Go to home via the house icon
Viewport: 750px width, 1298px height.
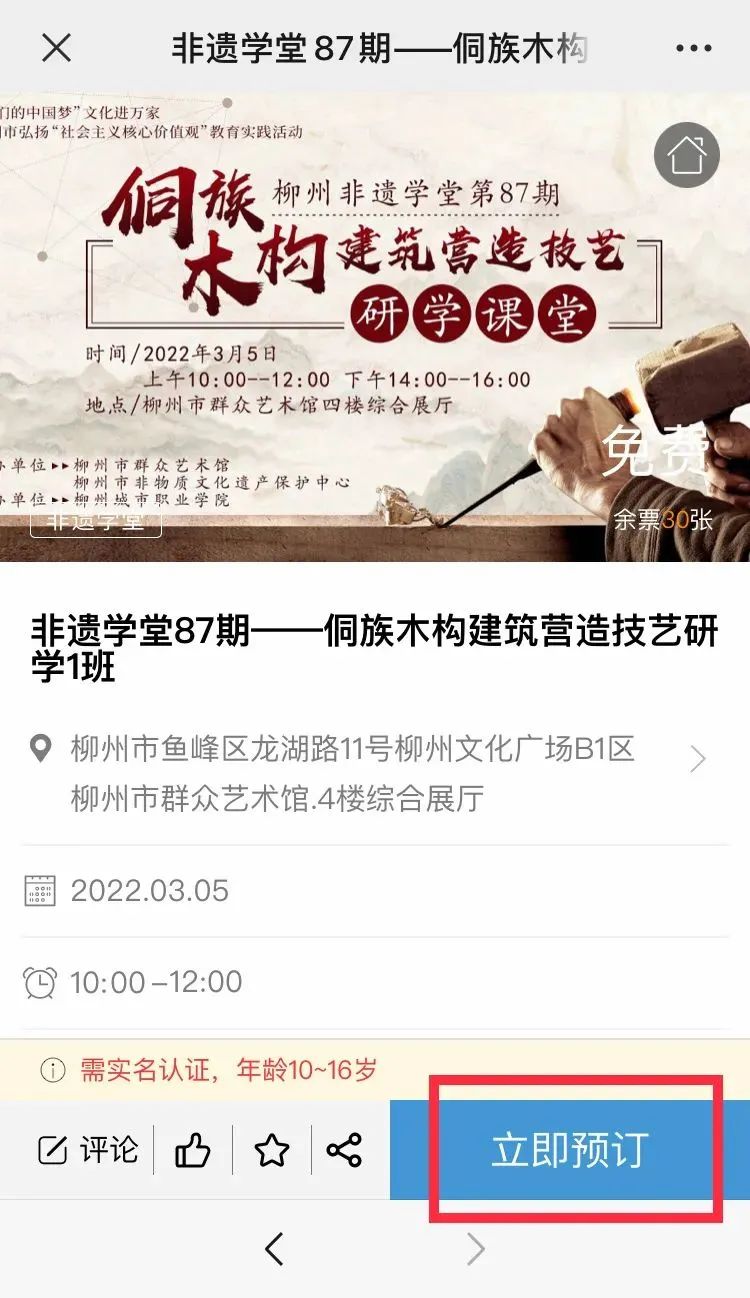pyautogui.click(x=687, y=155)
